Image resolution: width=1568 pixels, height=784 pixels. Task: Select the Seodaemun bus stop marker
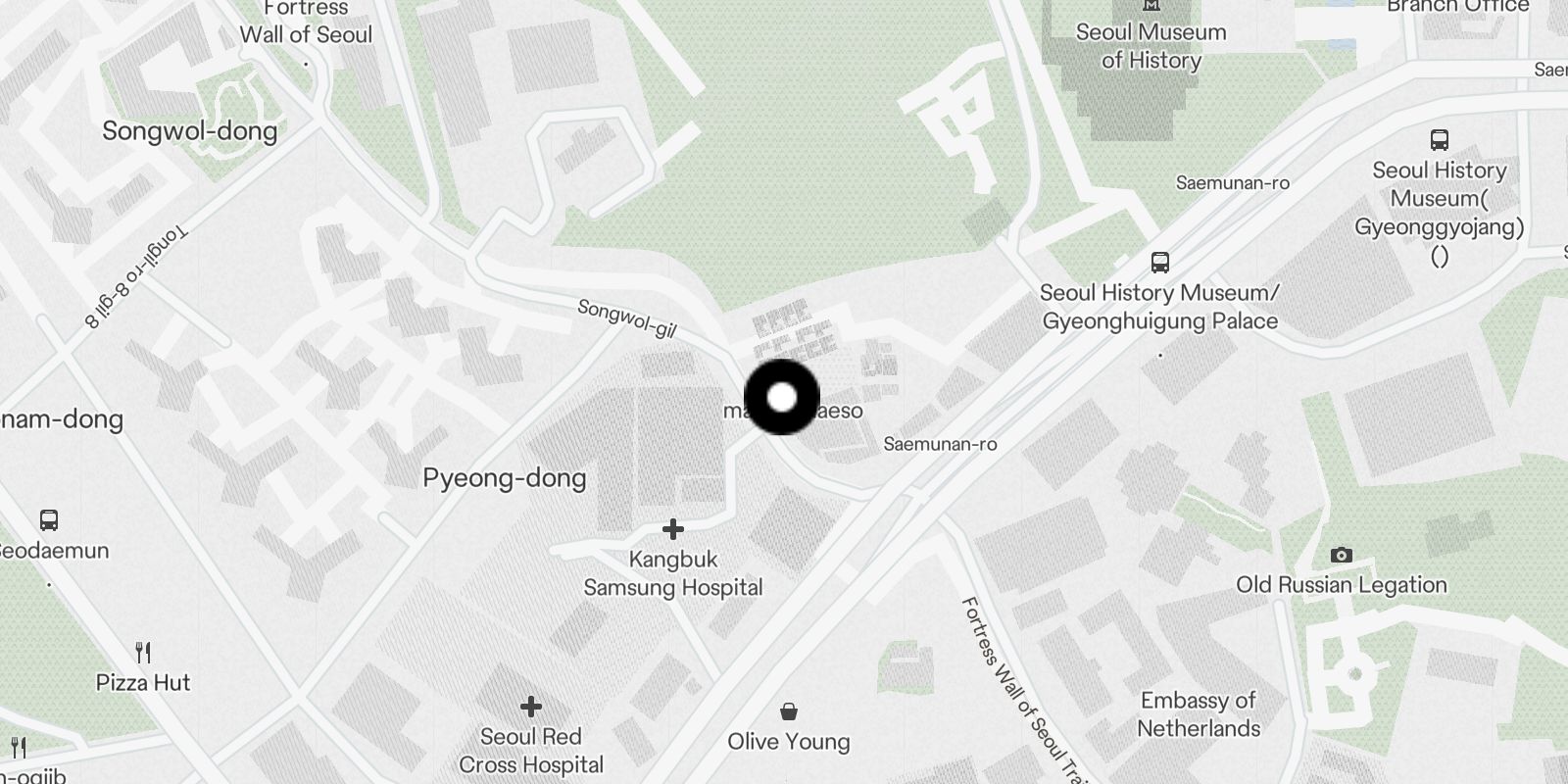[49, 520]
